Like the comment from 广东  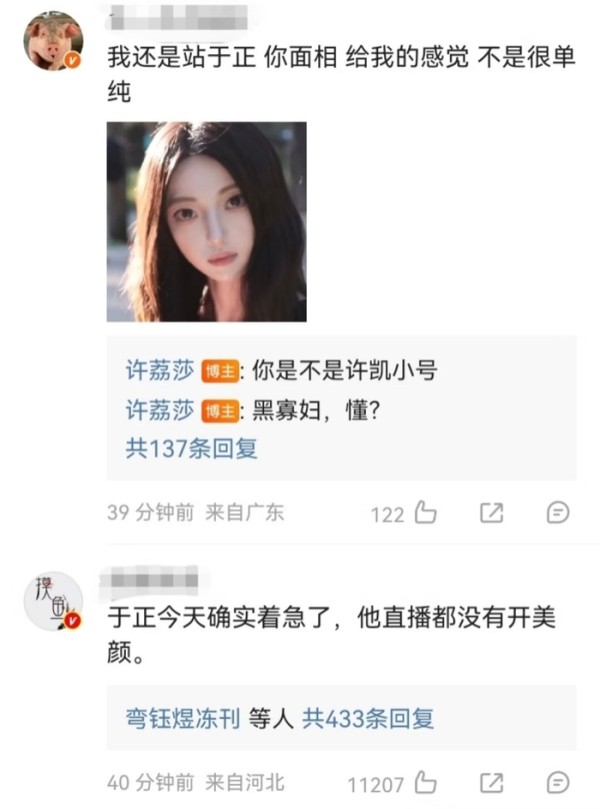(425, 513)
